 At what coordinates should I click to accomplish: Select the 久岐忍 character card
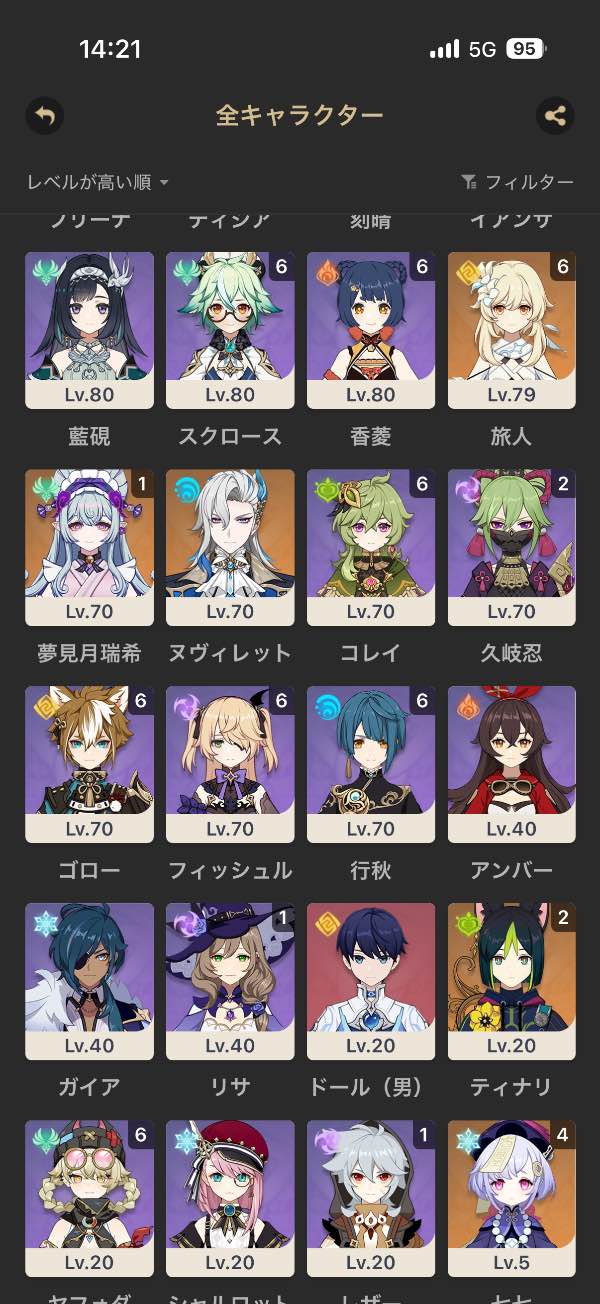[x=512, y=547]
